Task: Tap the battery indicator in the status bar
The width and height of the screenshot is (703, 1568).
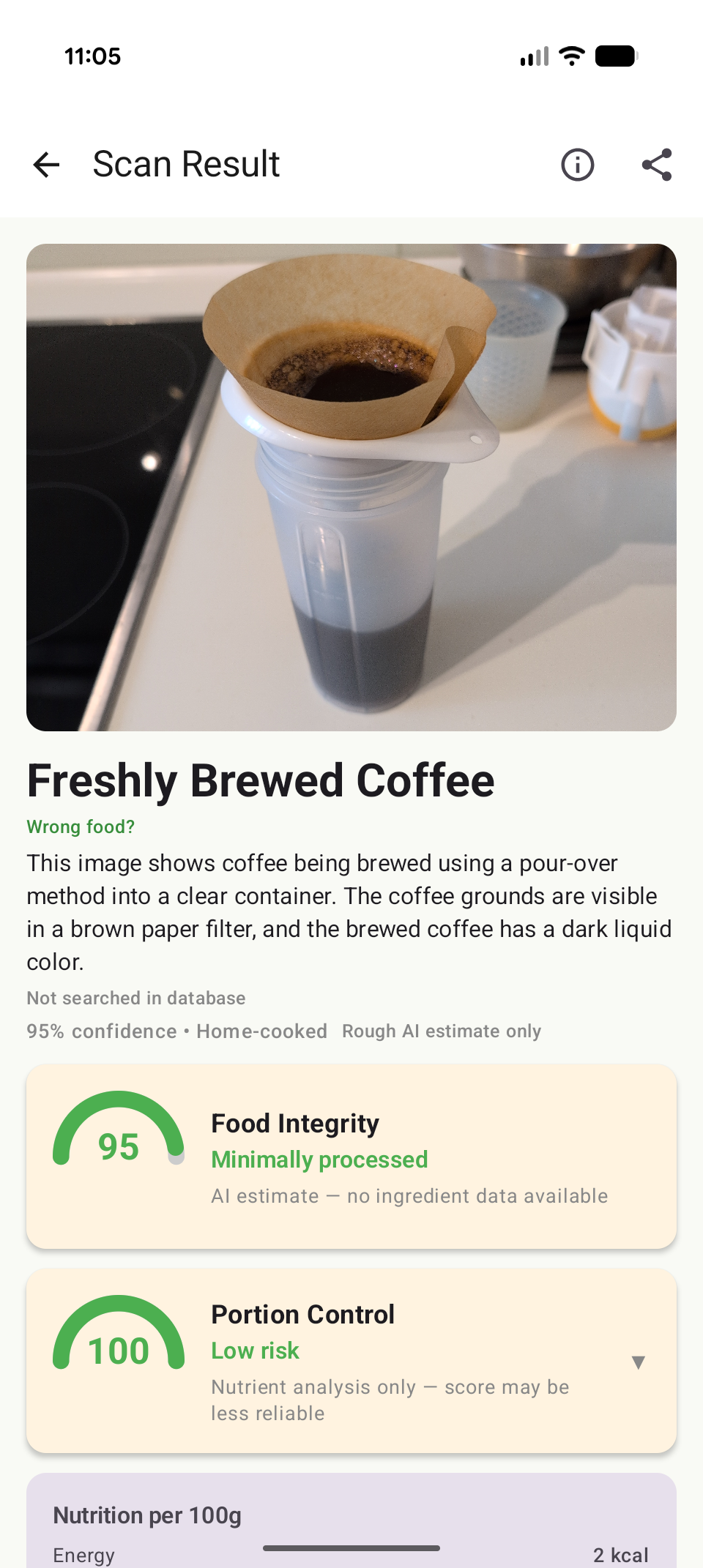Action: 615,55
